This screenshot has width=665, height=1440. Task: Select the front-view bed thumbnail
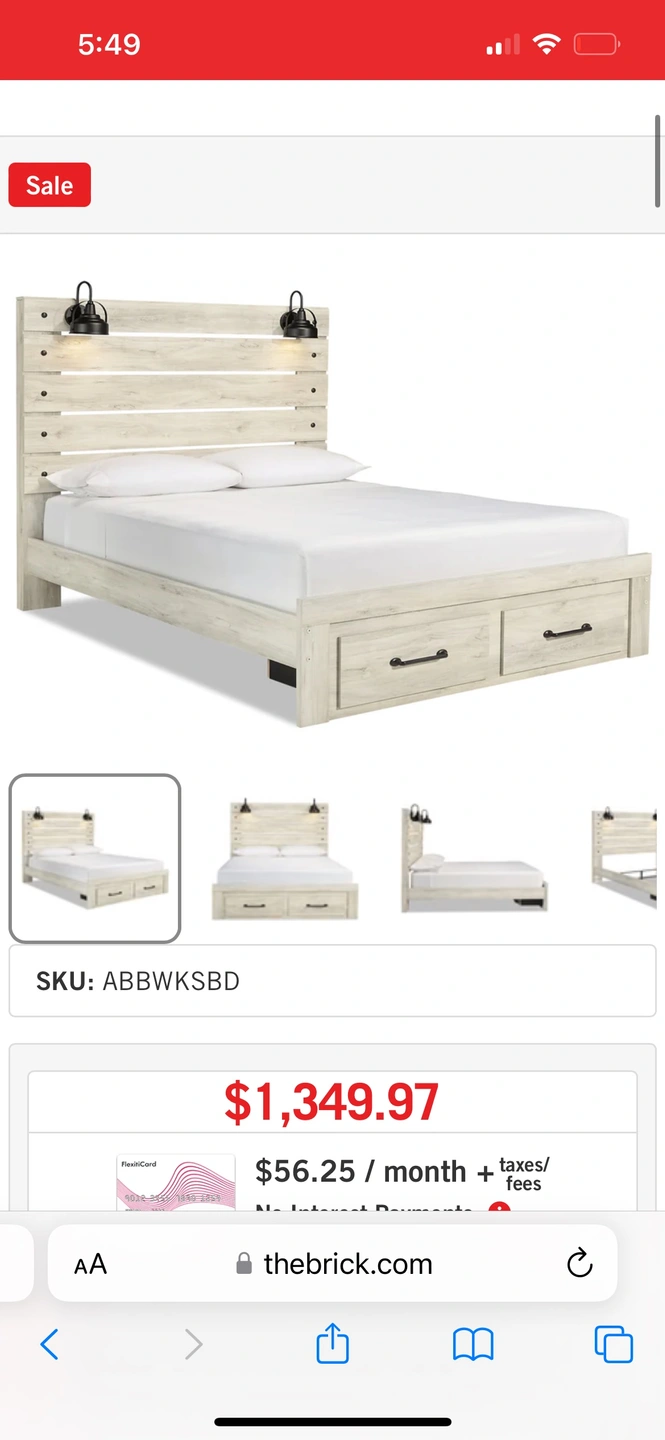tap(285, 859)
